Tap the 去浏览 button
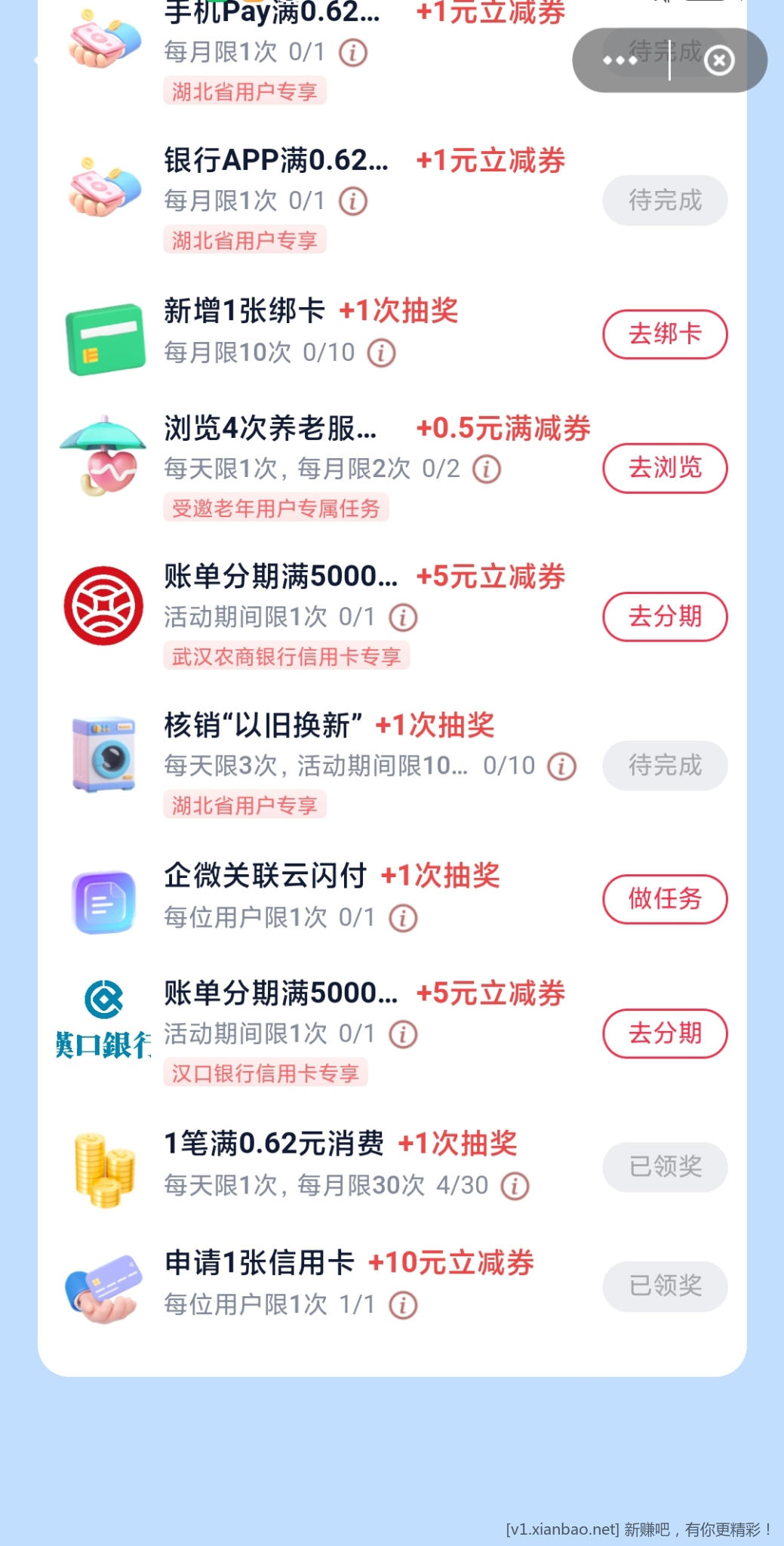The image size is (784, 1546). (x=665, y=468)
